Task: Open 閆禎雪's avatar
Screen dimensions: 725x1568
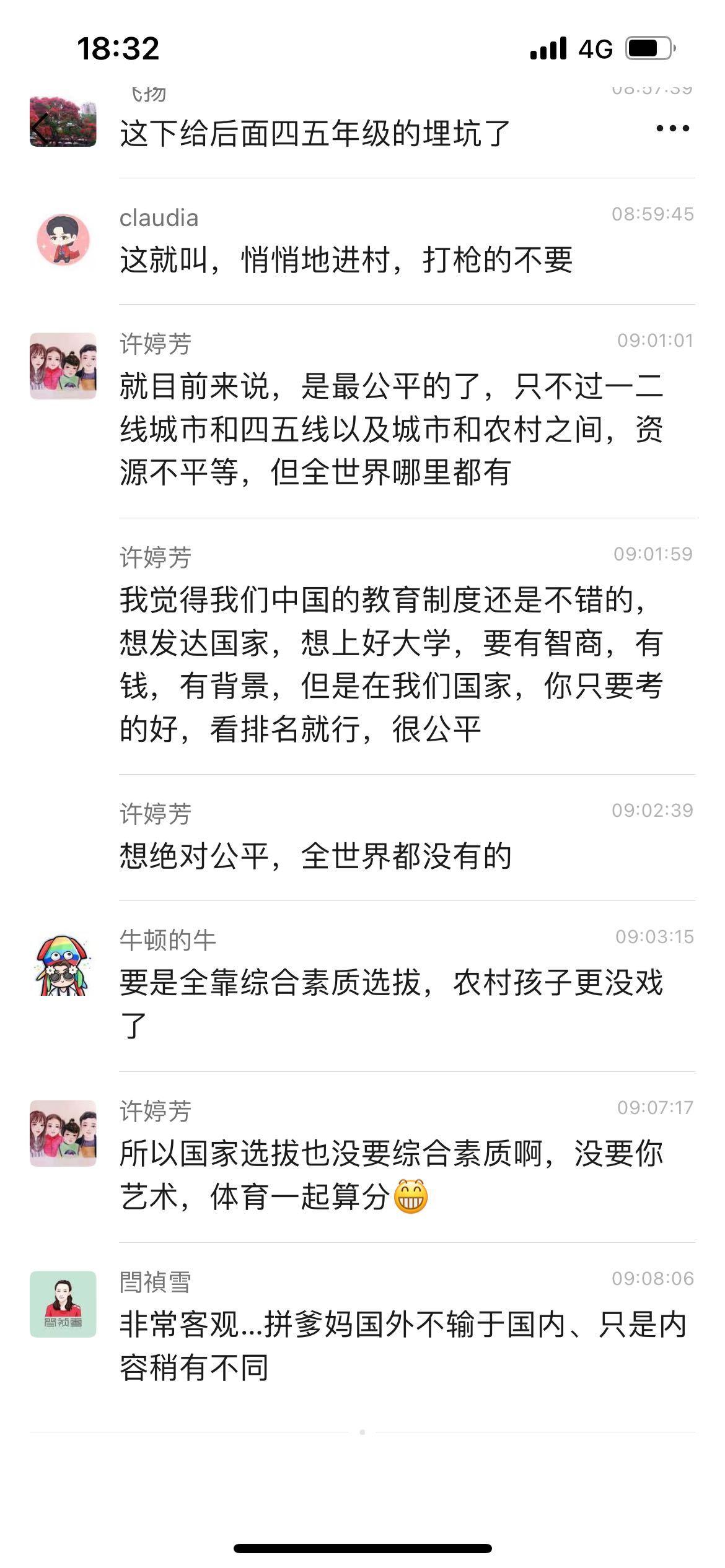Action: coord(63,1304)
